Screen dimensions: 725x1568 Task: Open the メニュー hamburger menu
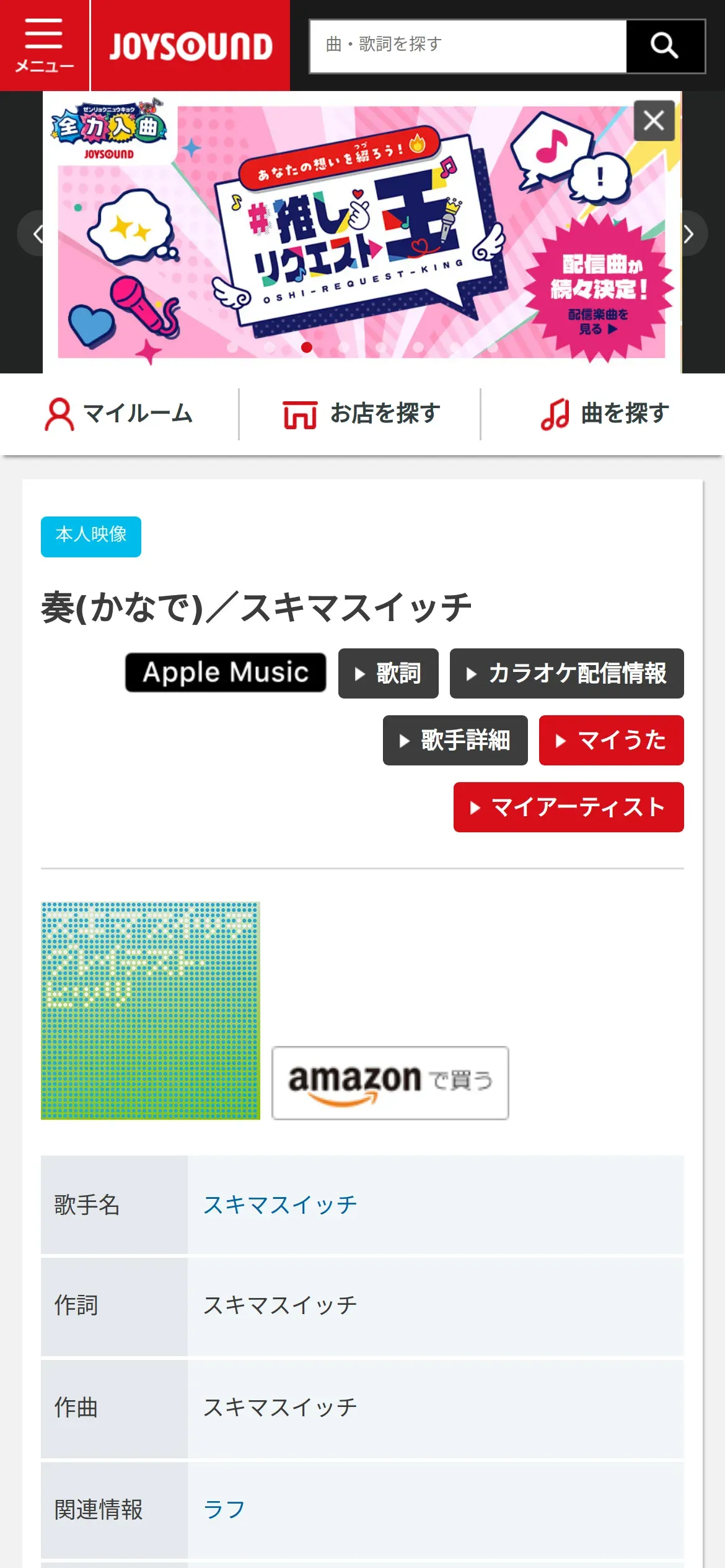tap(44, 45)
